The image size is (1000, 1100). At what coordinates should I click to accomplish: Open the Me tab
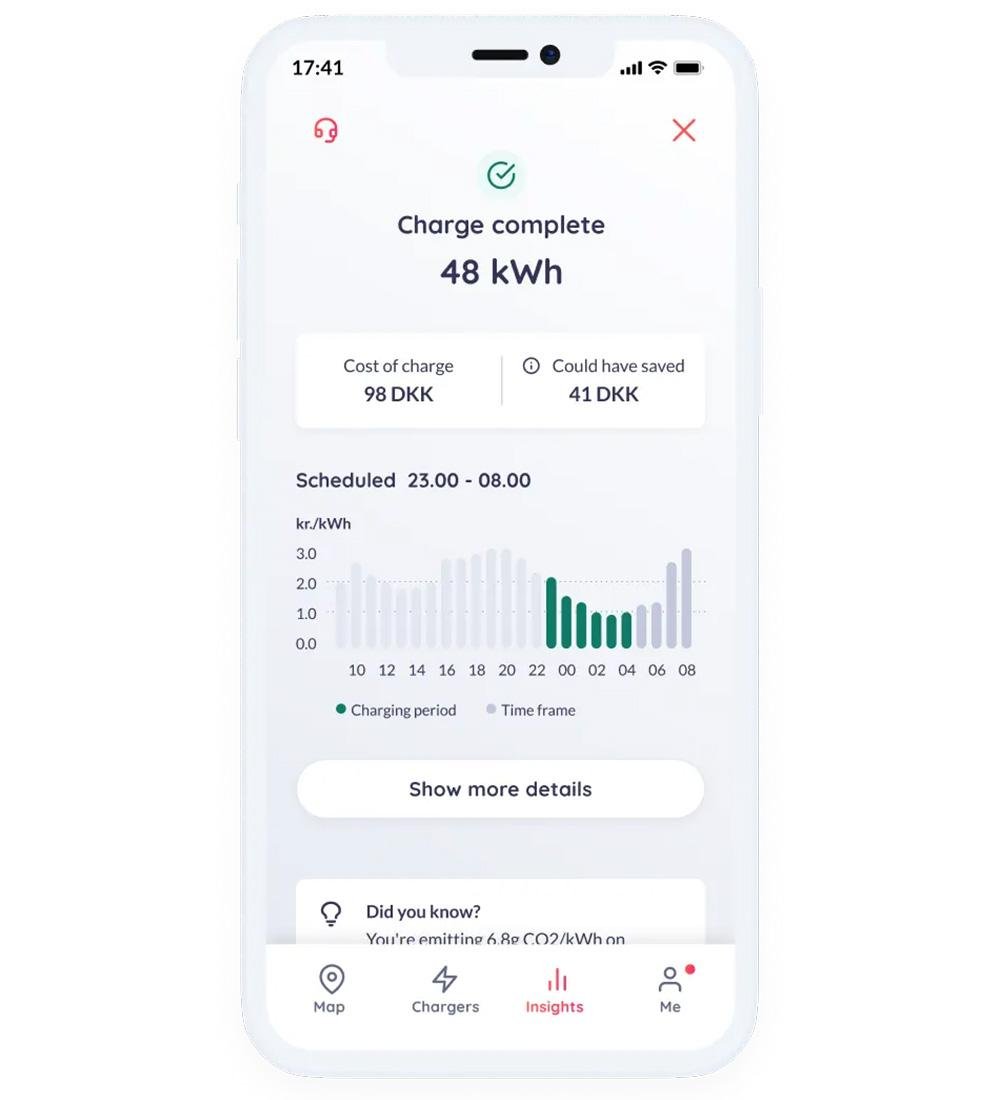coord(670,990)
